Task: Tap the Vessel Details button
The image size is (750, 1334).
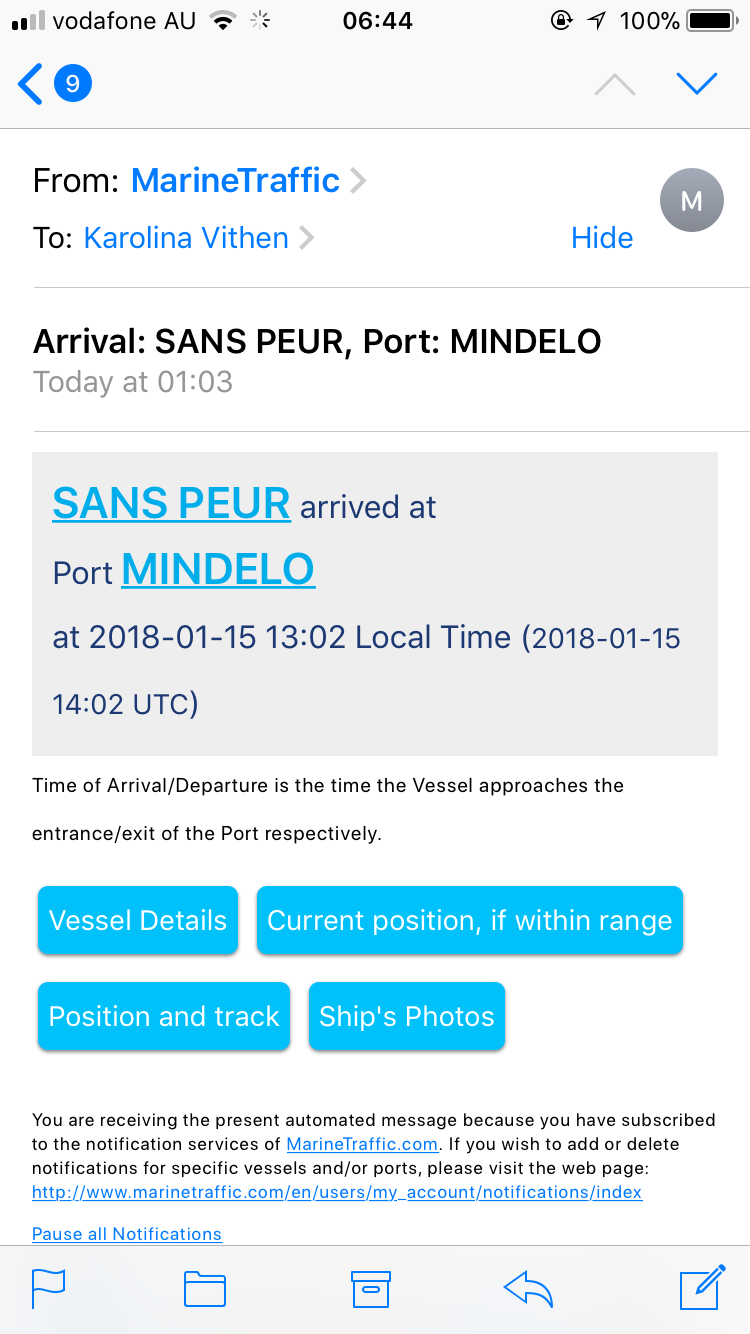Action: 138,920
